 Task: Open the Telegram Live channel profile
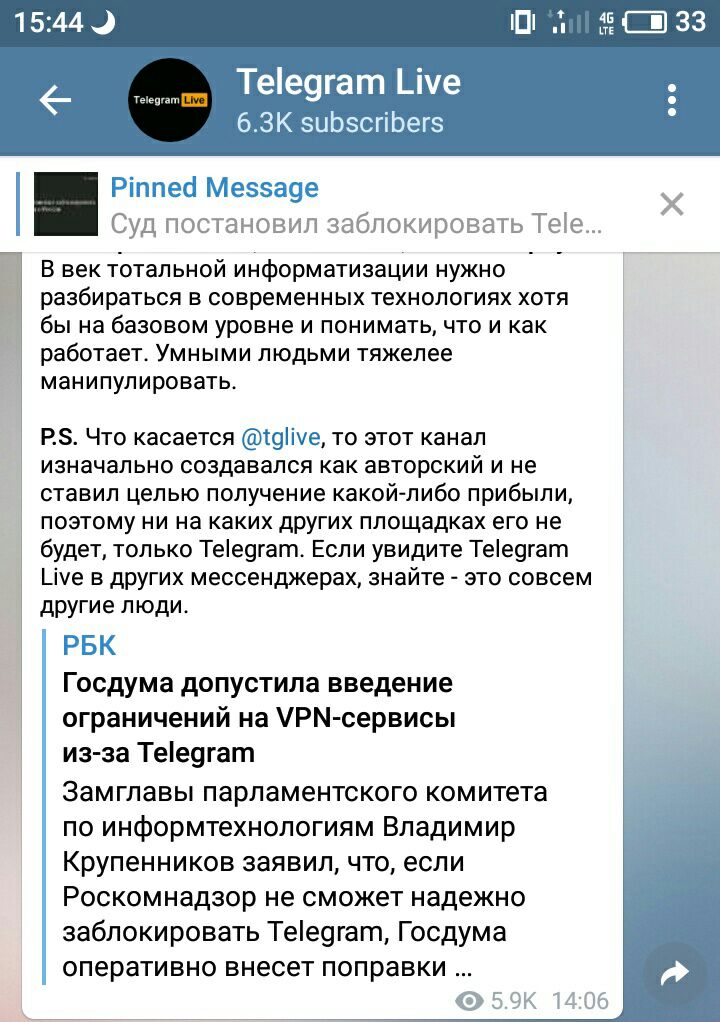click(340, 100)
